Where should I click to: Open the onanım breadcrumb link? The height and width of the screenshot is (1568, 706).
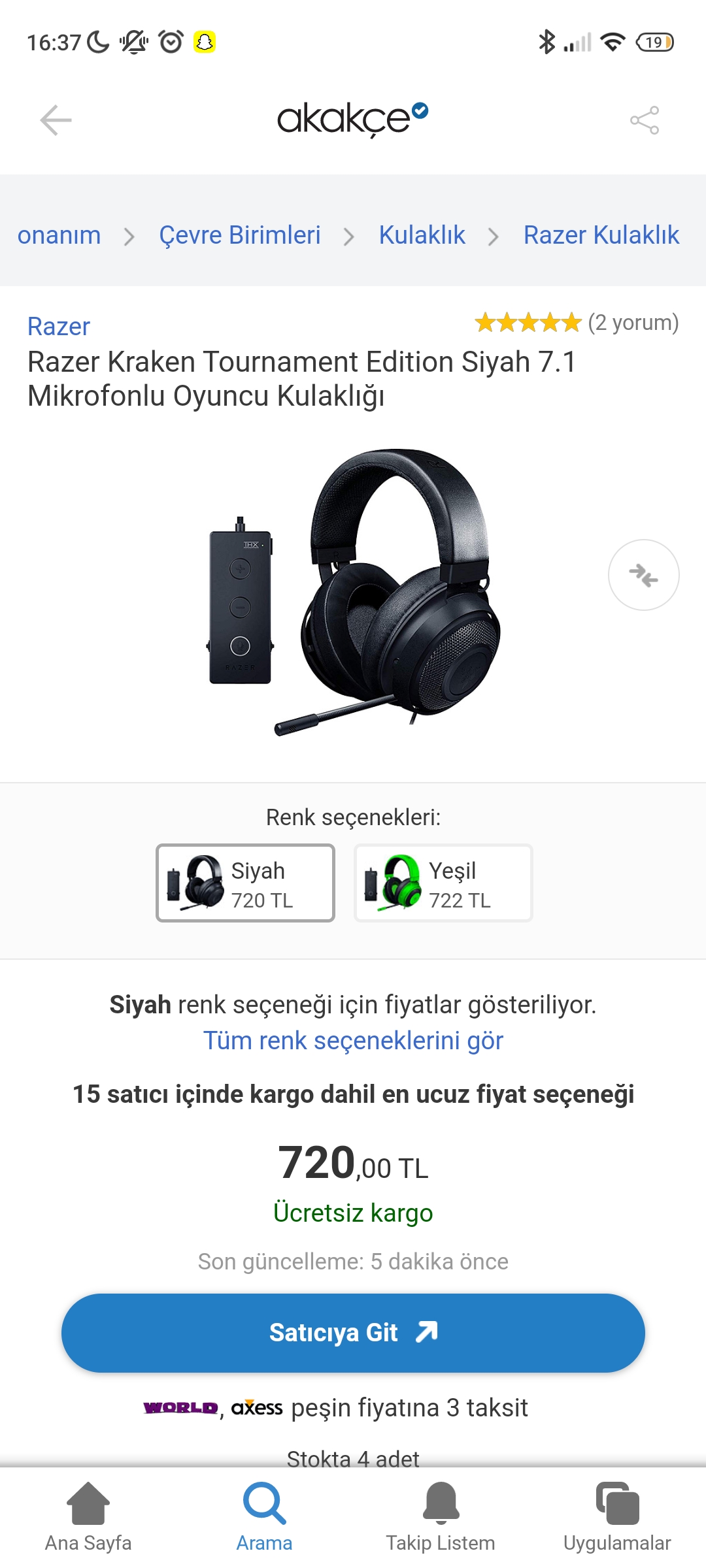(x=59, y=235)
